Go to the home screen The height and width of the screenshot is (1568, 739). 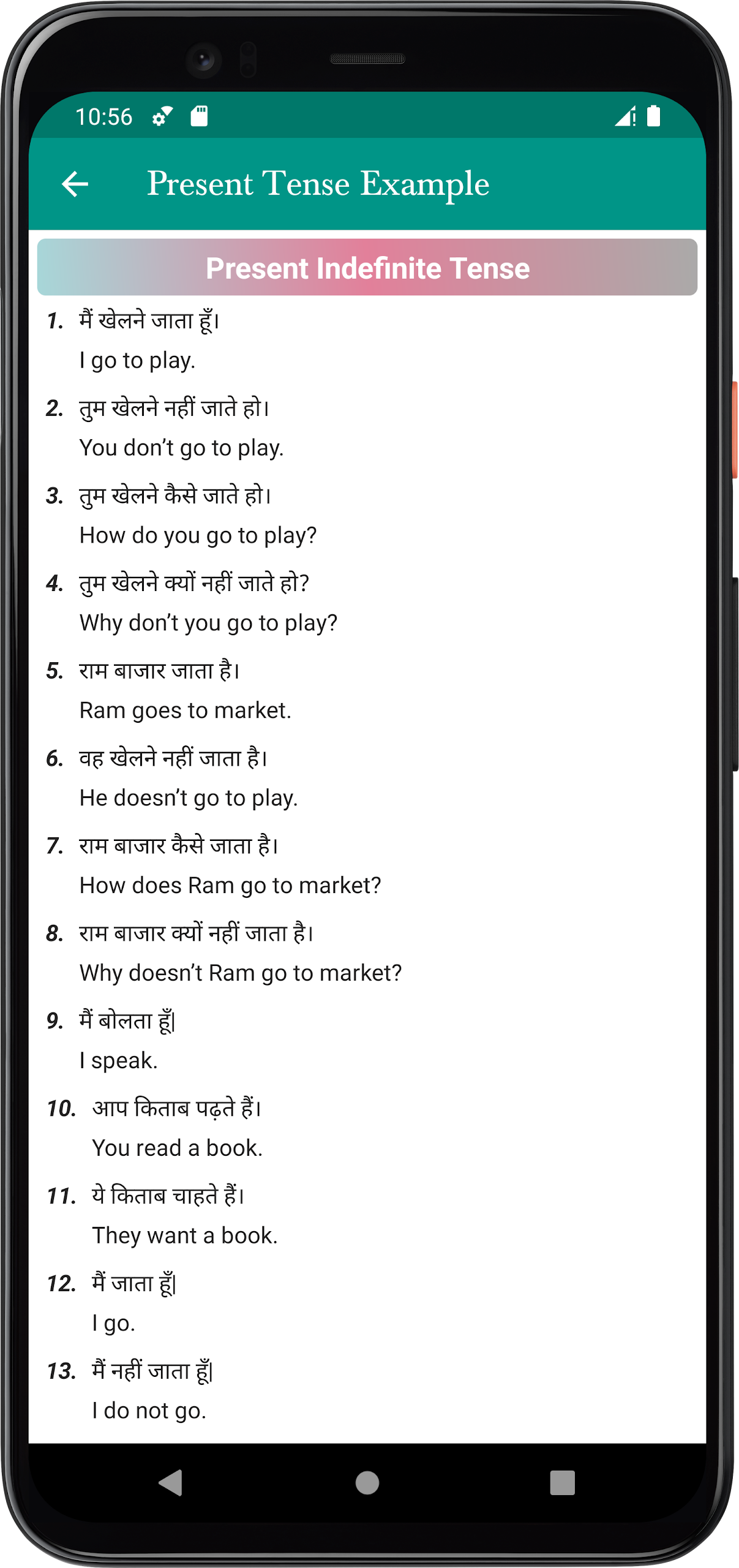367,1483
